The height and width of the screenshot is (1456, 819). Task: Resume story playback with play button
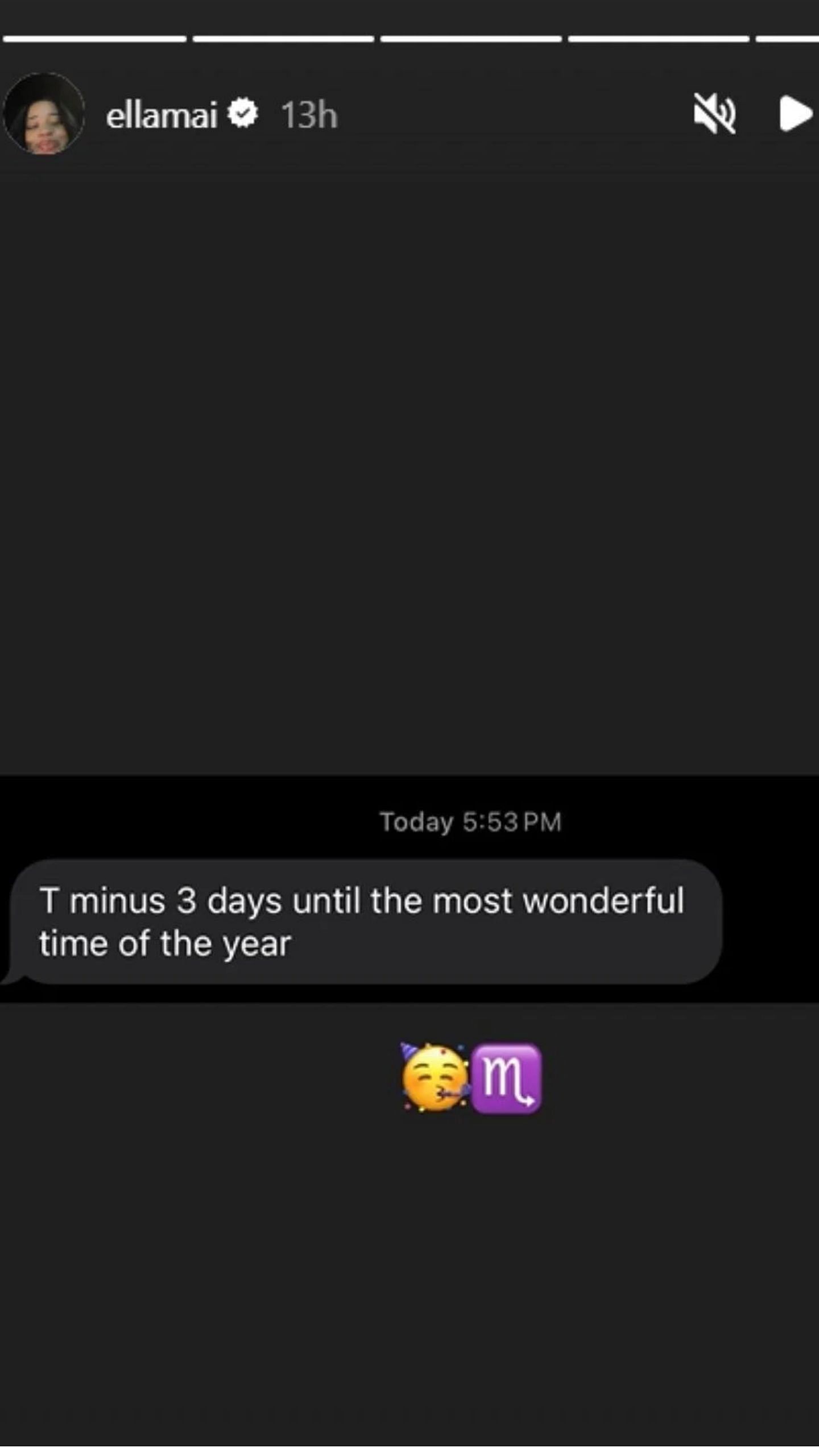795,114
